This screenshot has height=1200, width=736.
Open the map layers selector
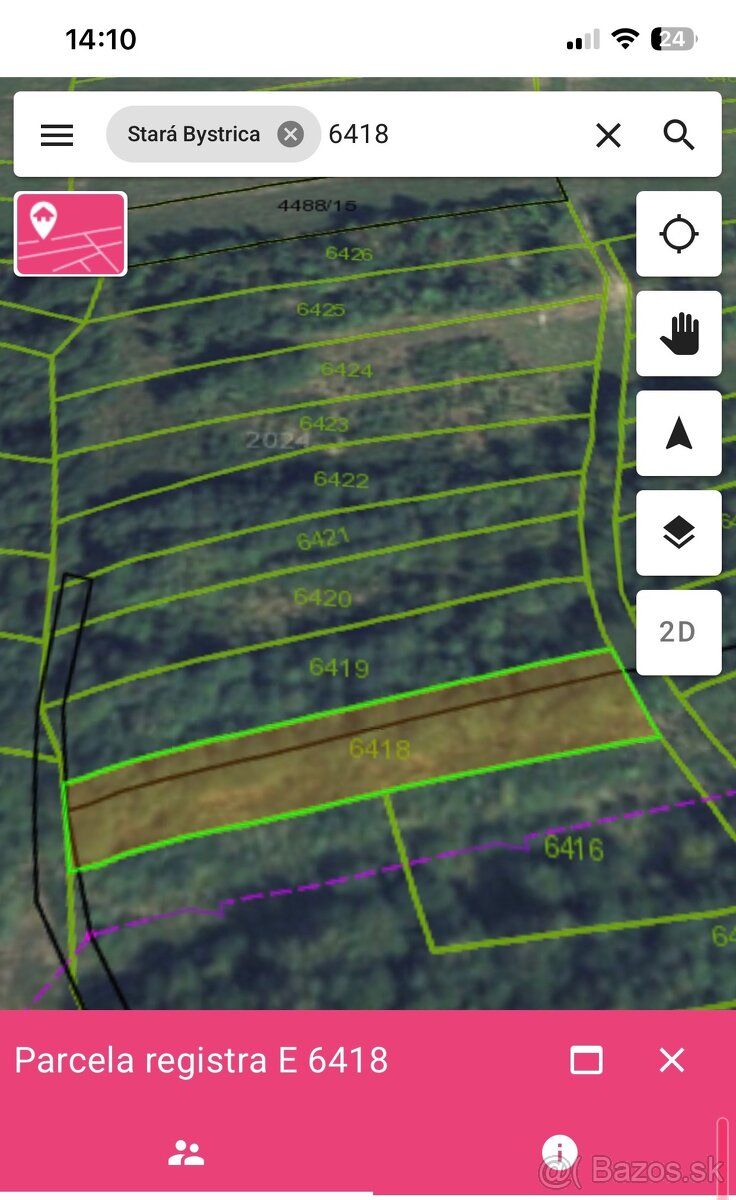point(679,533)
